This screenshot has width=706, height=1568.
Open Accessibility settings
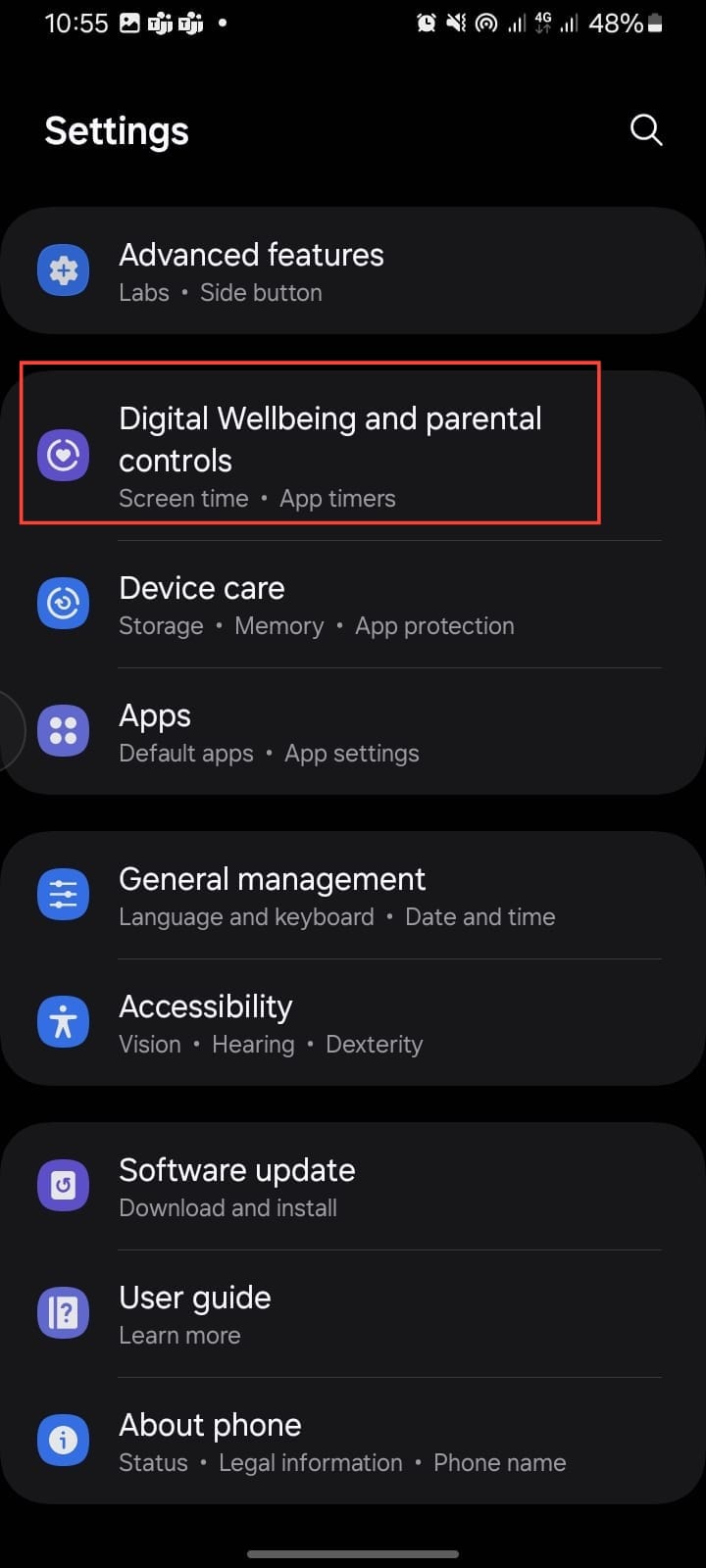271,1023
